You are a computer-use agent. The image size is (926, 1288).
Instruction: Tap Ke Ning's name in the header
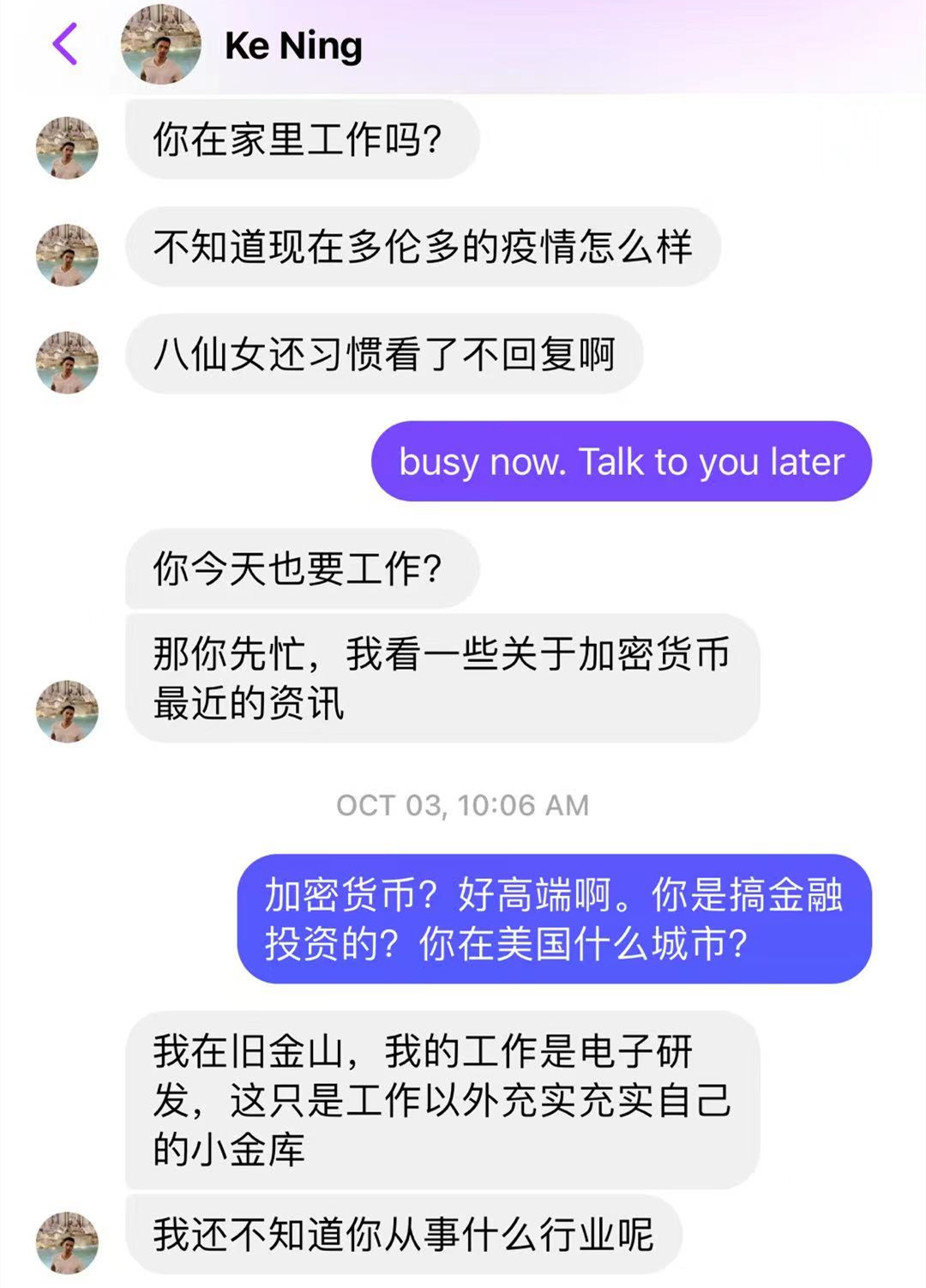[293, 46]
